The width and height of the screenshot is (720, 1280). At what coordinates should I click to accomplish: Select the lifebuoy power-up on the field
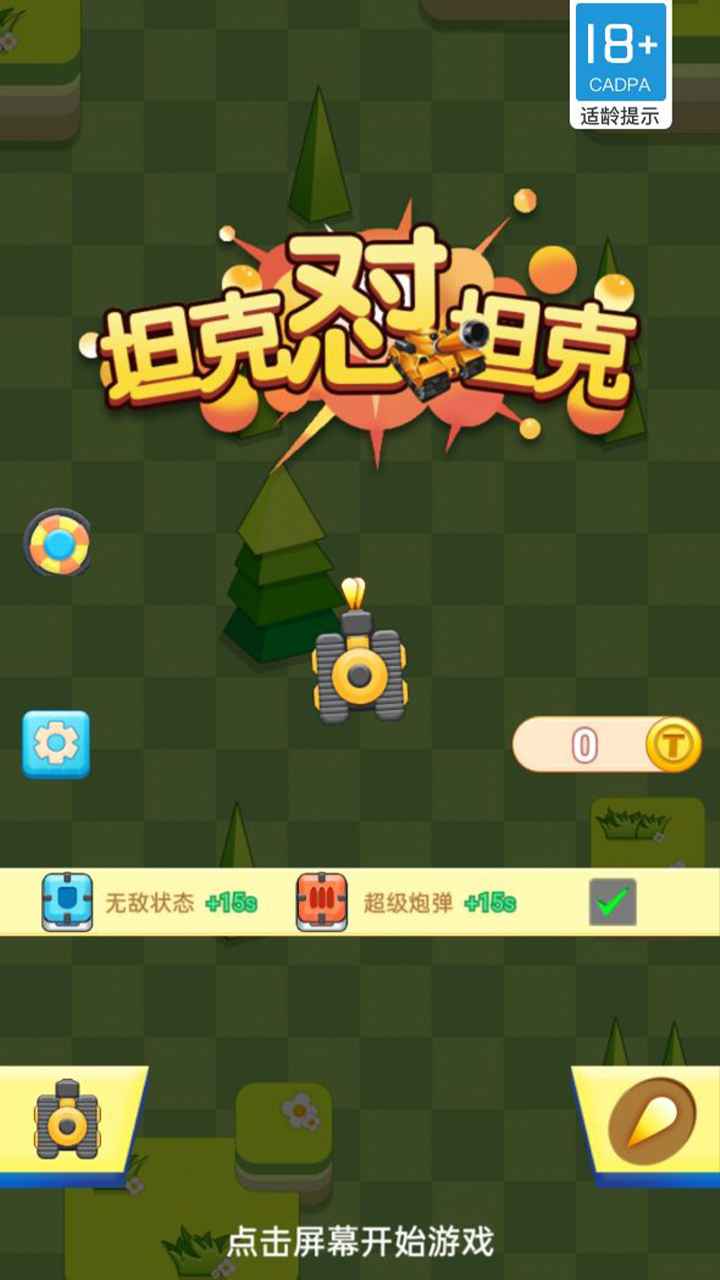[x=57, y=544]
